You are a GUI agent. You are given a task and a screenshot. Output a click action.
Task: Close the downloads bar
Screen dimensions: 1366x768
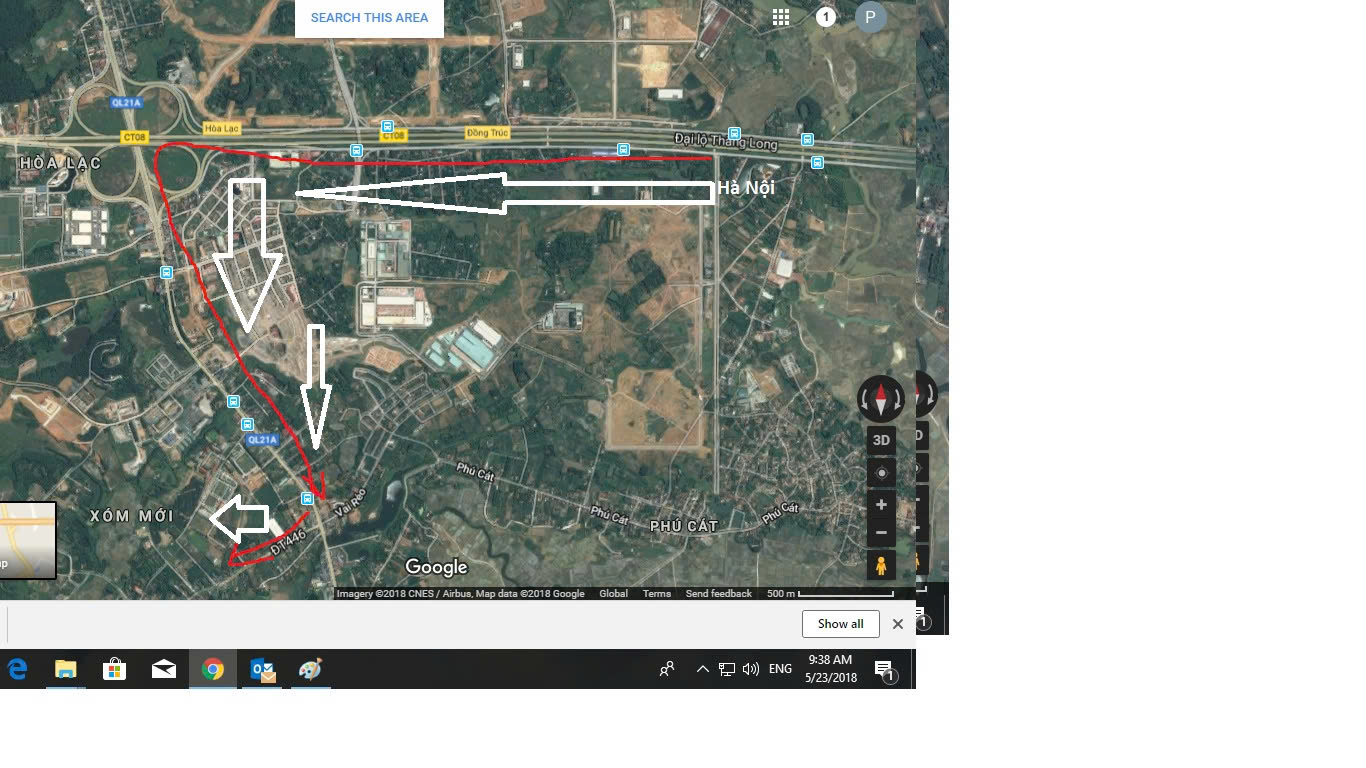click(x=898, y=624)
